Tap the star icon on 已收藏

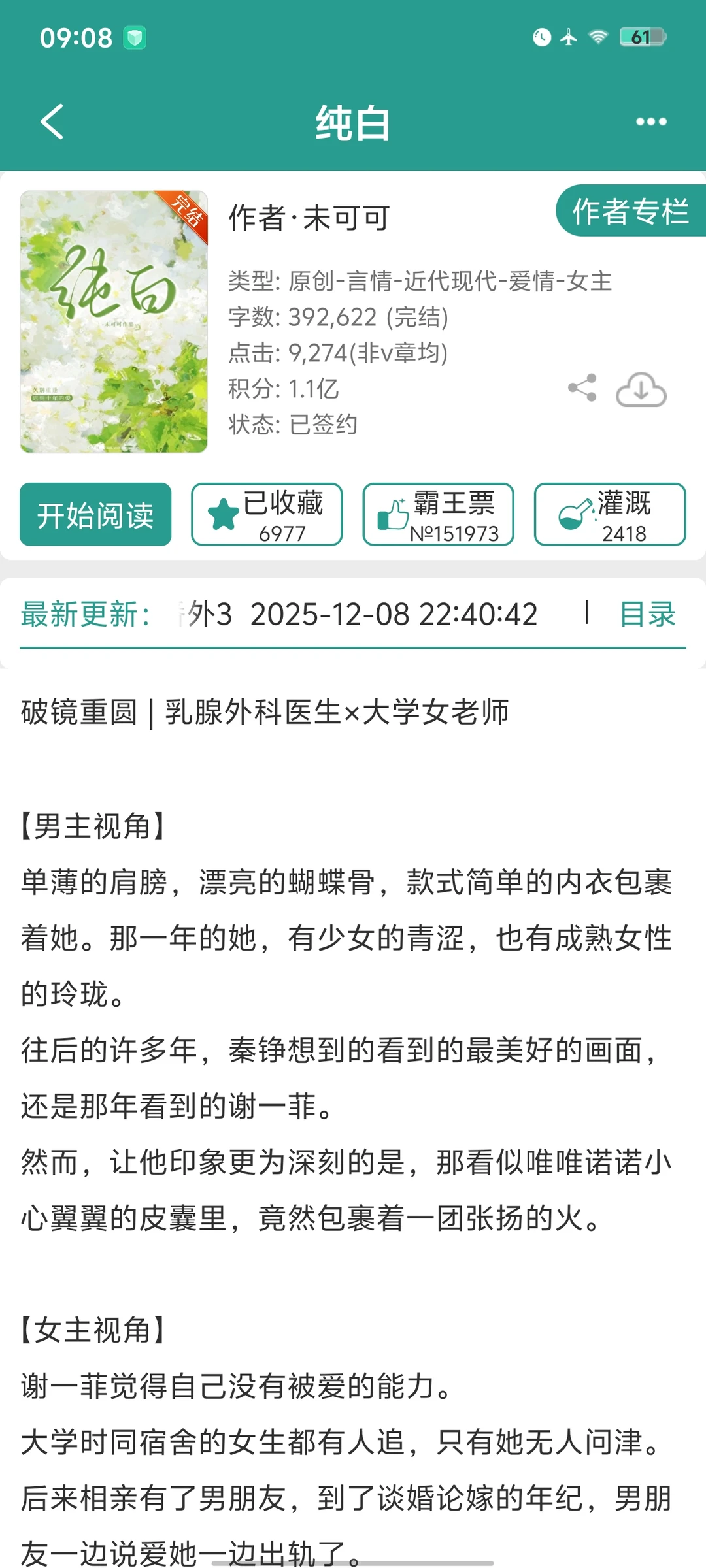coord(222,514)
